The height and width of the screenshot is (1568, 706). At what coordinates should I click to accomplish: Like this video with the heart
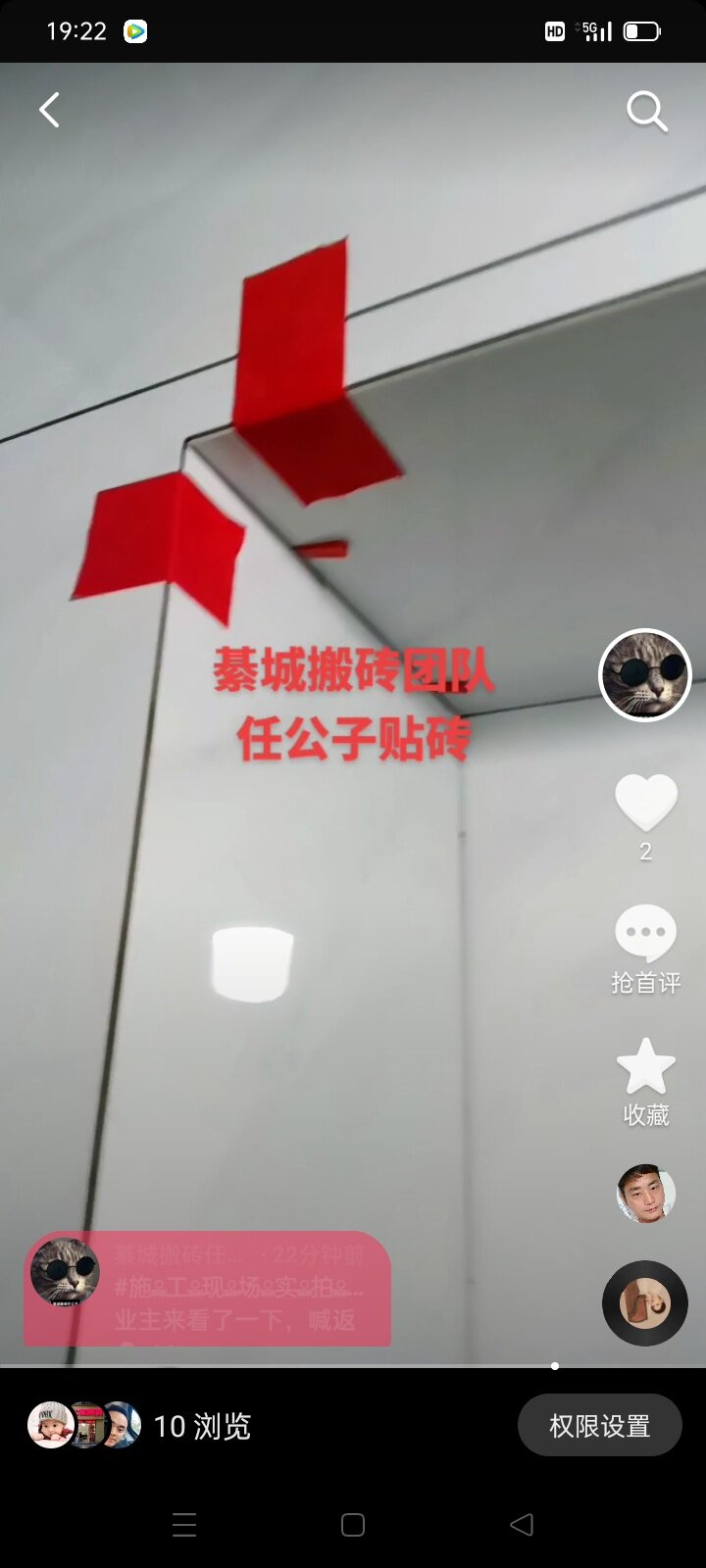click(x=645, y=804)
